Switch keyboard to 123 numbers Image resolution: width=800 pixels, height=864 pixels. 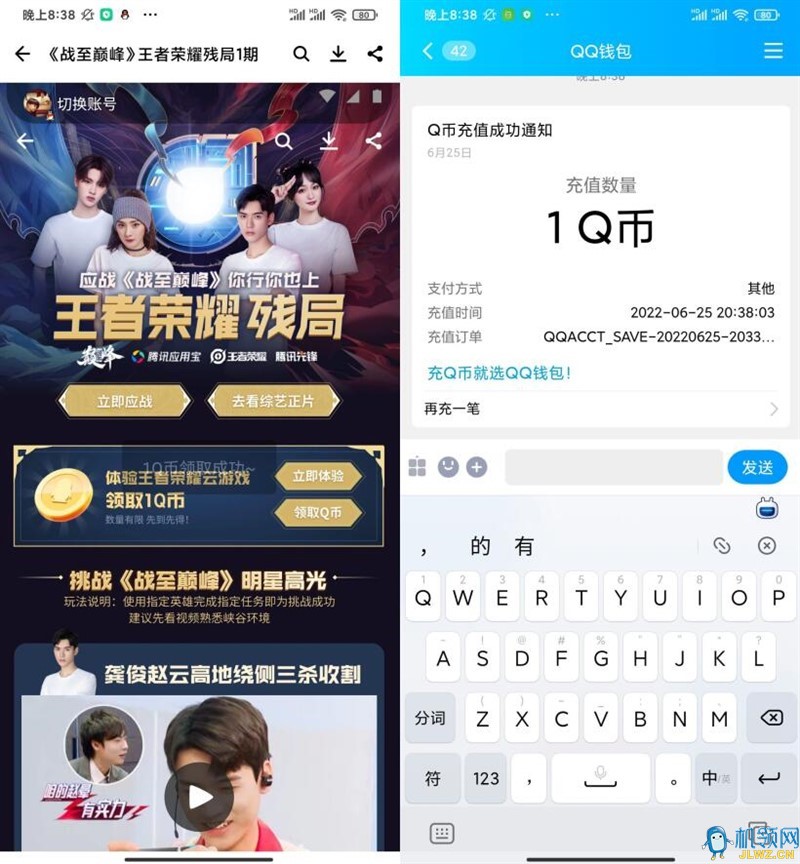(487, 778)
